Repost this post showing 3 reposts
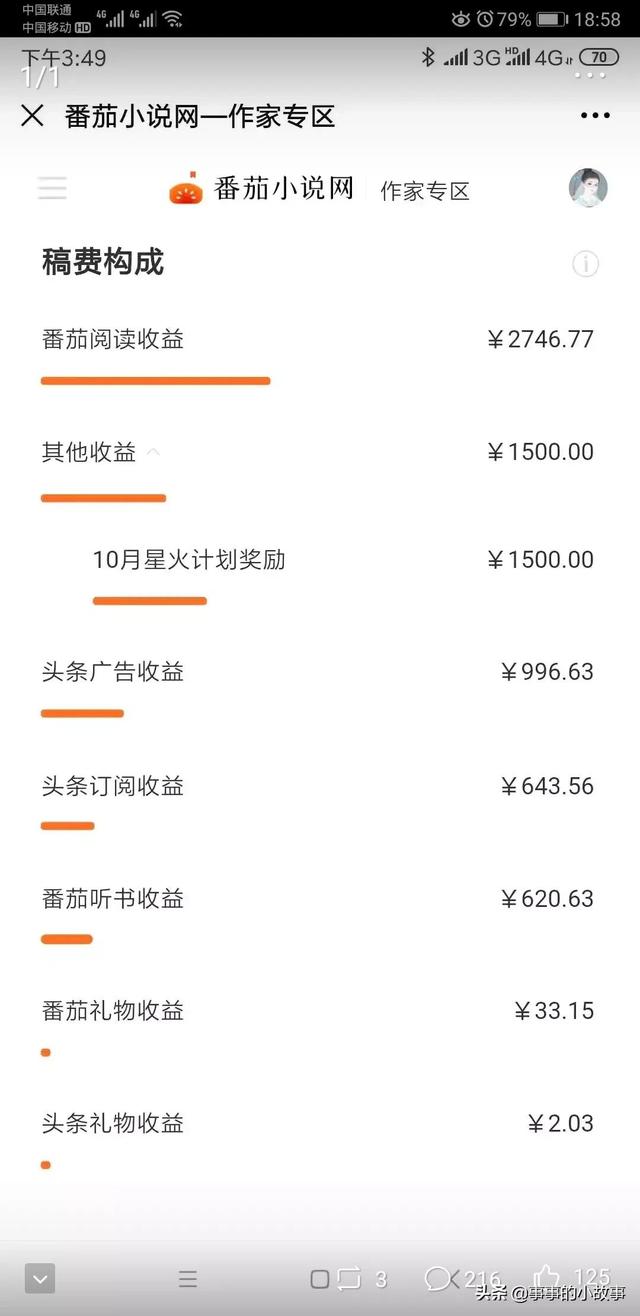 349,1278
